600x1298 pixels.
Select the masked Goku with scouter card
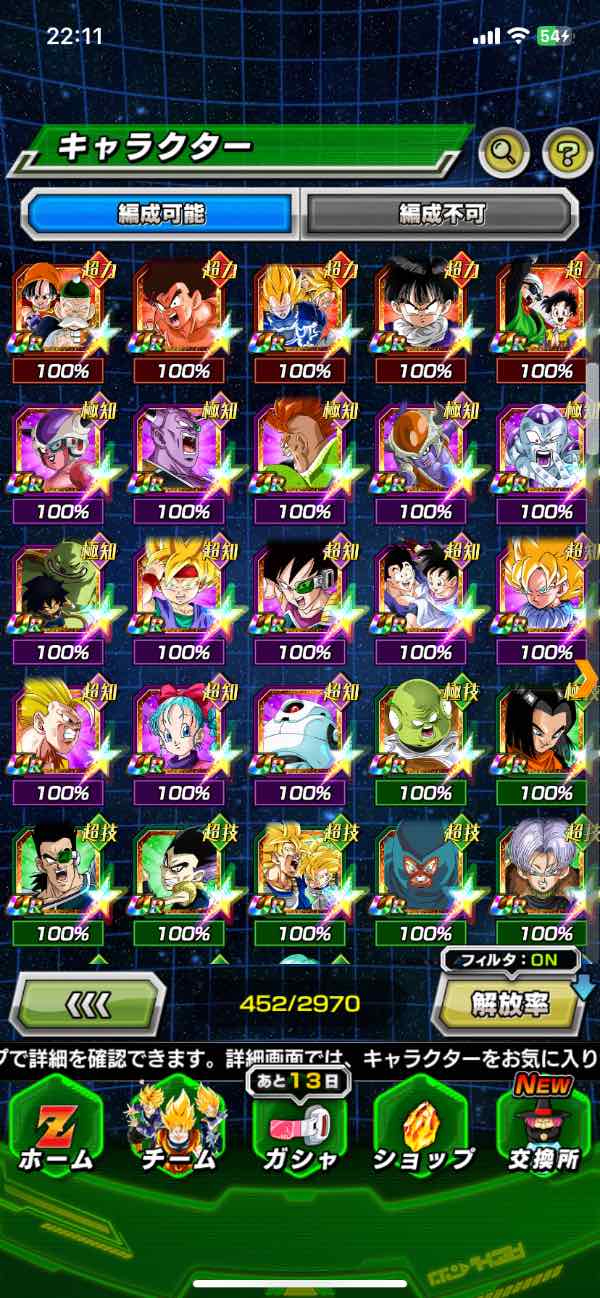[300, 595]
